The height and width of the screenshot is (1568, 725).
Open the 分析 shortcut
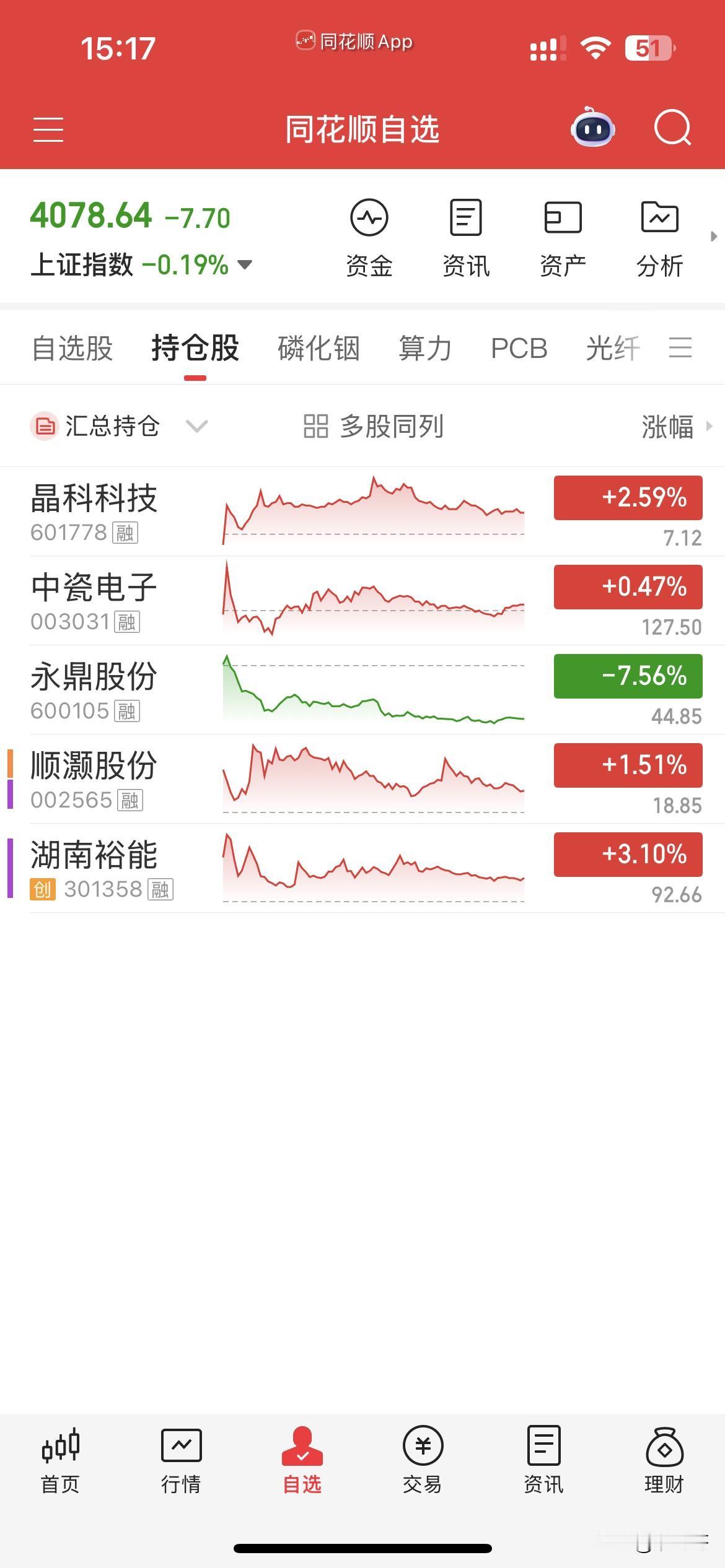(x=659, y=238)
